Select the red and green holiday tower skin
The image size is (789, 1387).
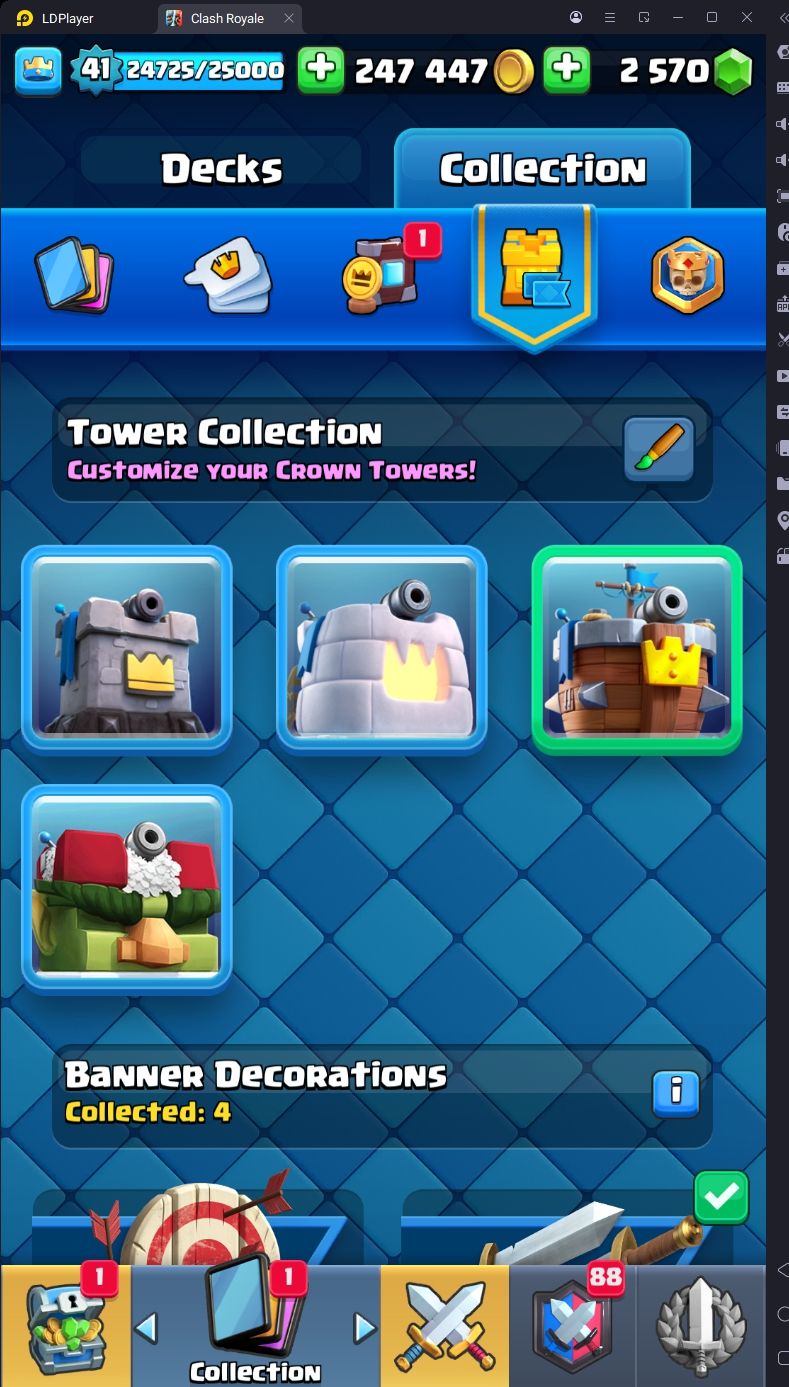click(127, 888)
